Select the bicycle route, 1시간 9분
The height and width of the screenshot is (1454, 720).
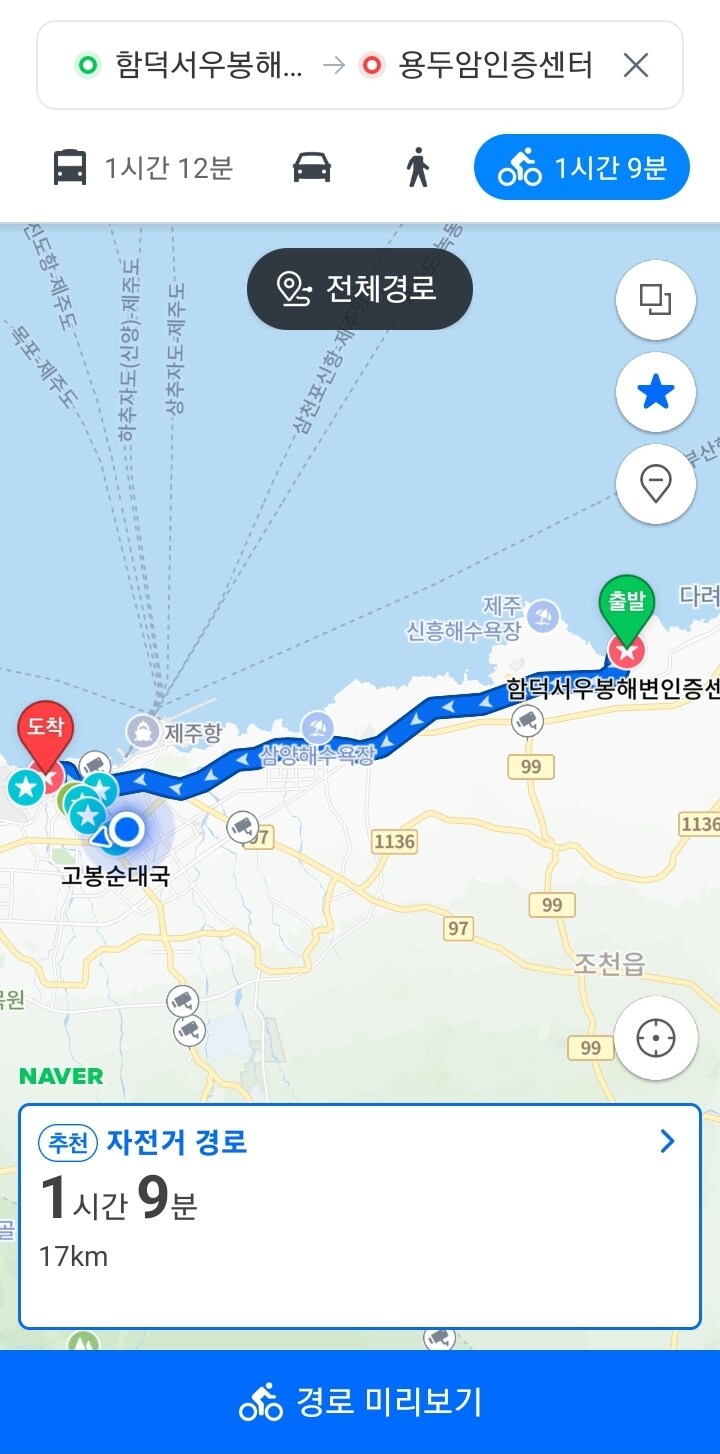tap(582, 167)
